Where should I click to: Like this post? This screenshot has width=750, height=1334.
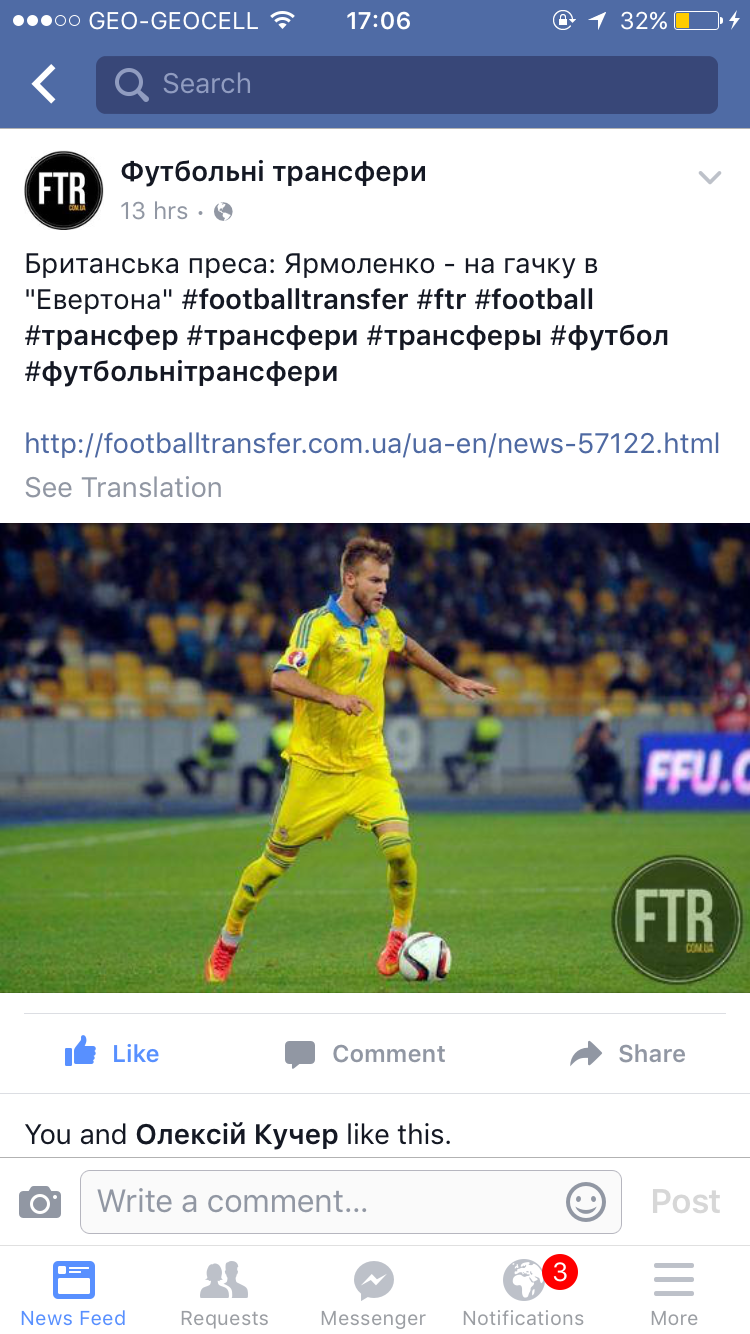click(x=112, y=1053)
